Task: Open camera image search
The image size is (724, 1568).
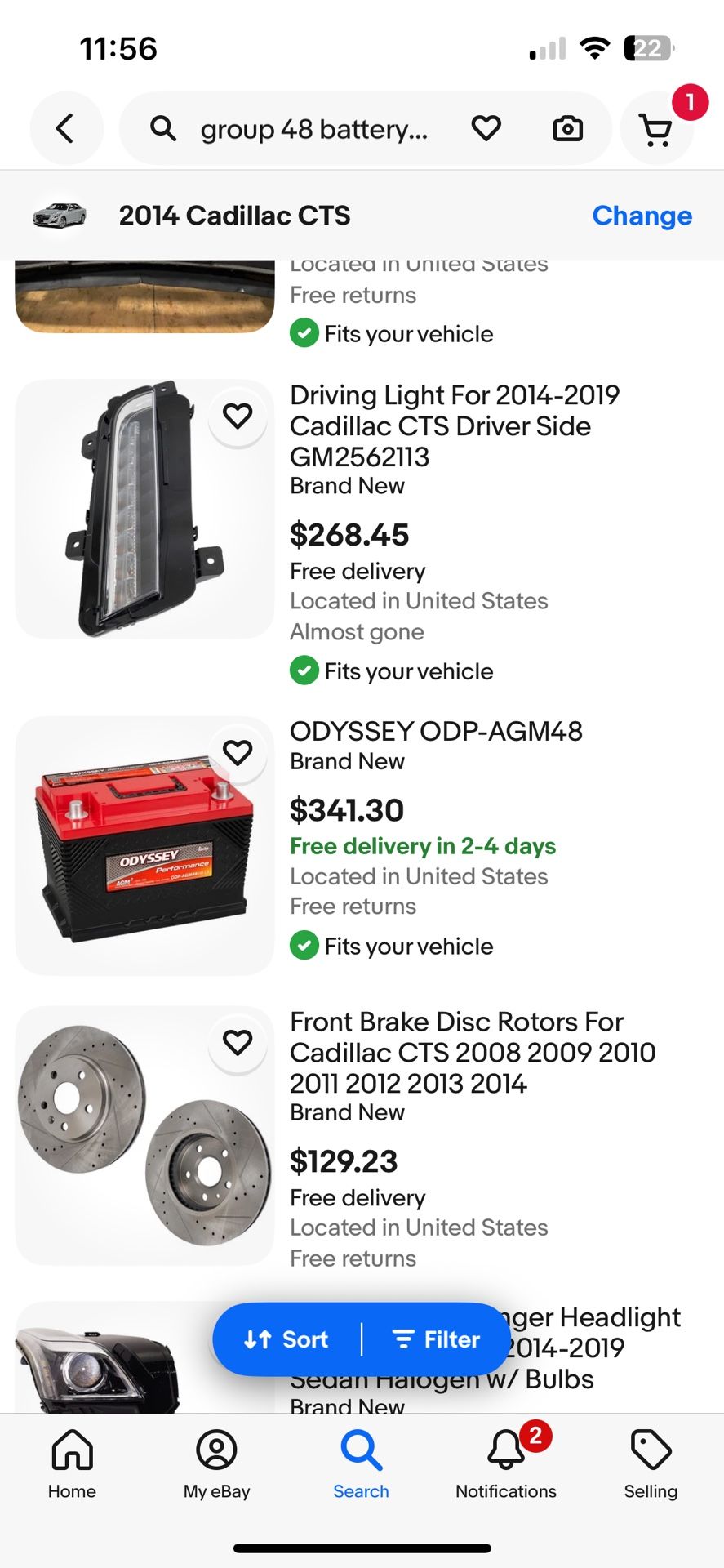Action: point(567,129)
